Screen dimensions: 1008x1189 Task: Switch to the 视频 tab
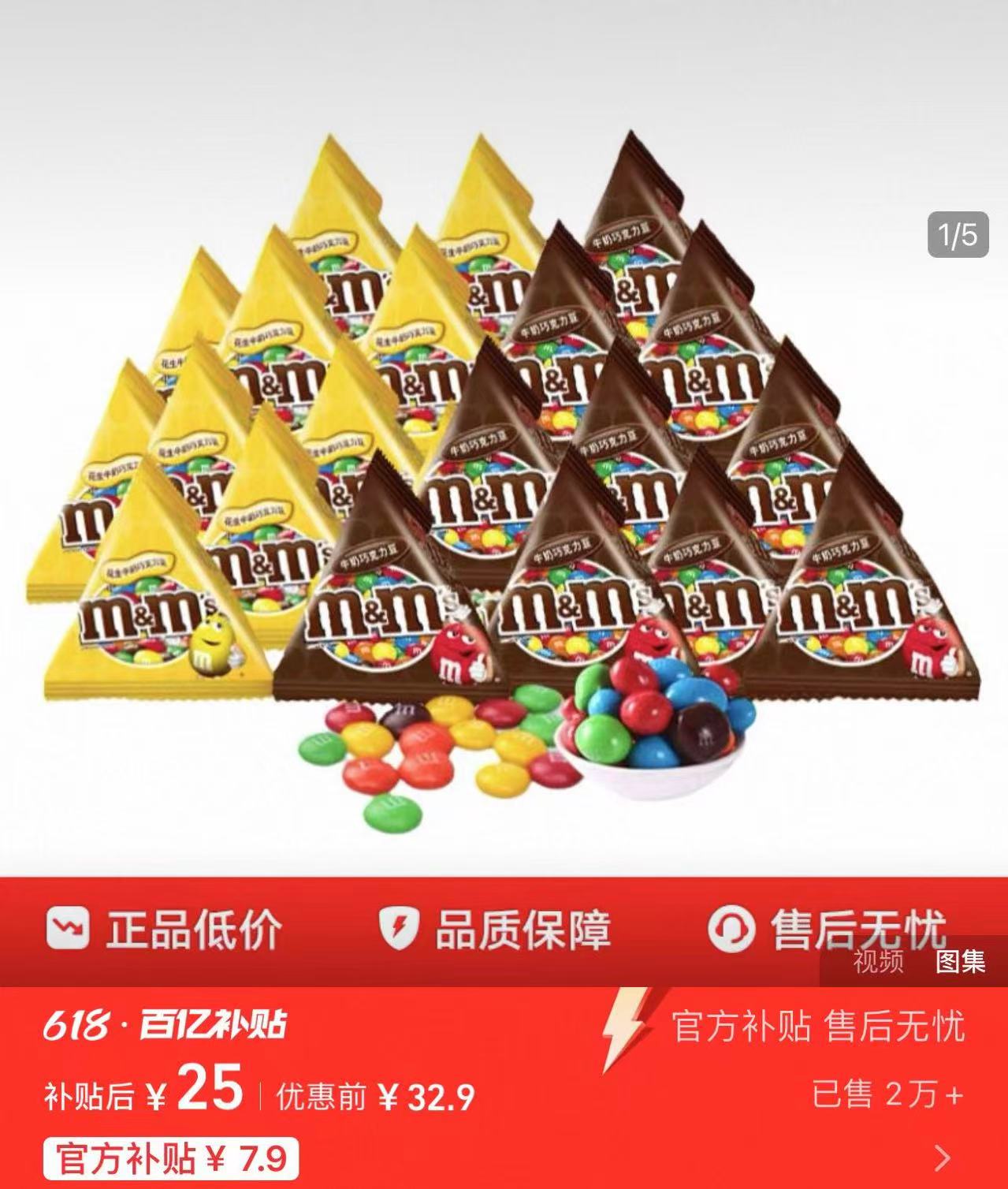[878, 961]
